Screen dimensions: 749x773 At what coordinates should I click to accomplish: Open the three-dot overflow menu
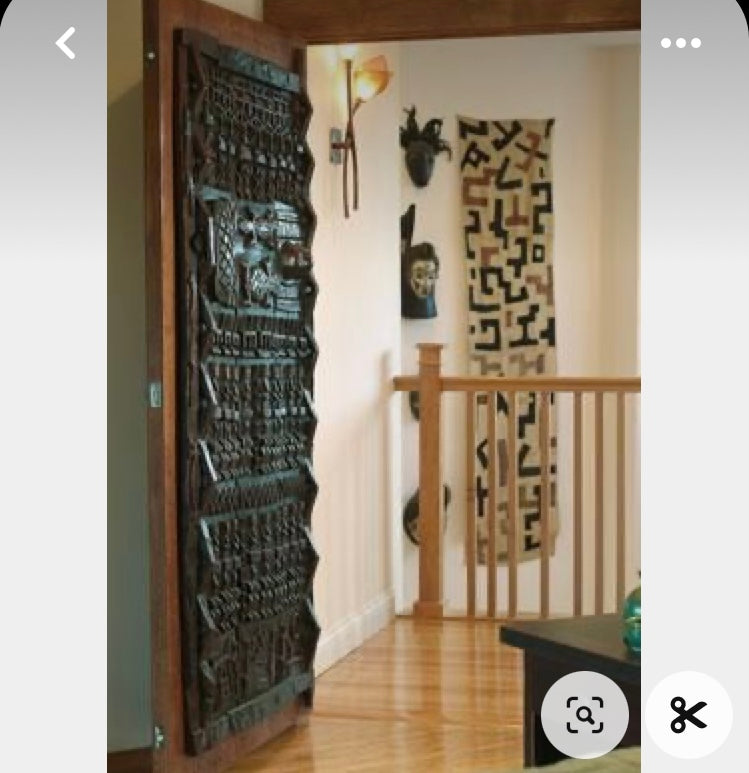[x=681, y=43]
